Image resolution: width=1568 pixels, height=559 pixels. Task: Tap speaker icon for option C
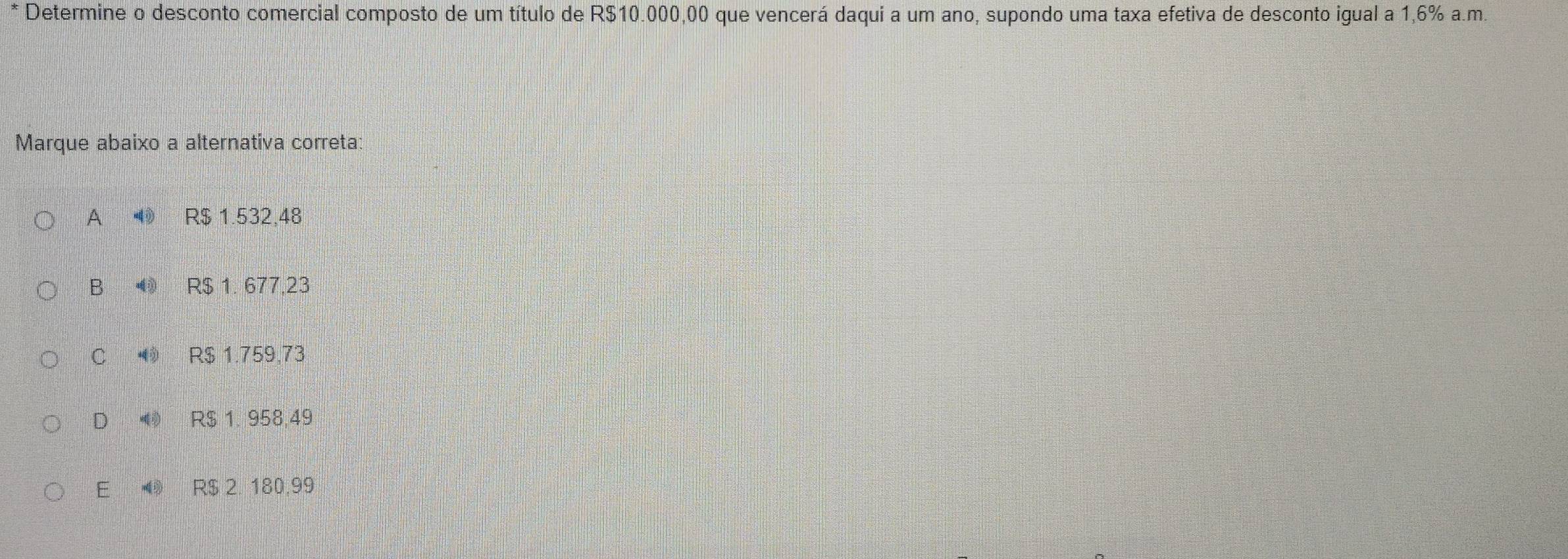(149, 356)
